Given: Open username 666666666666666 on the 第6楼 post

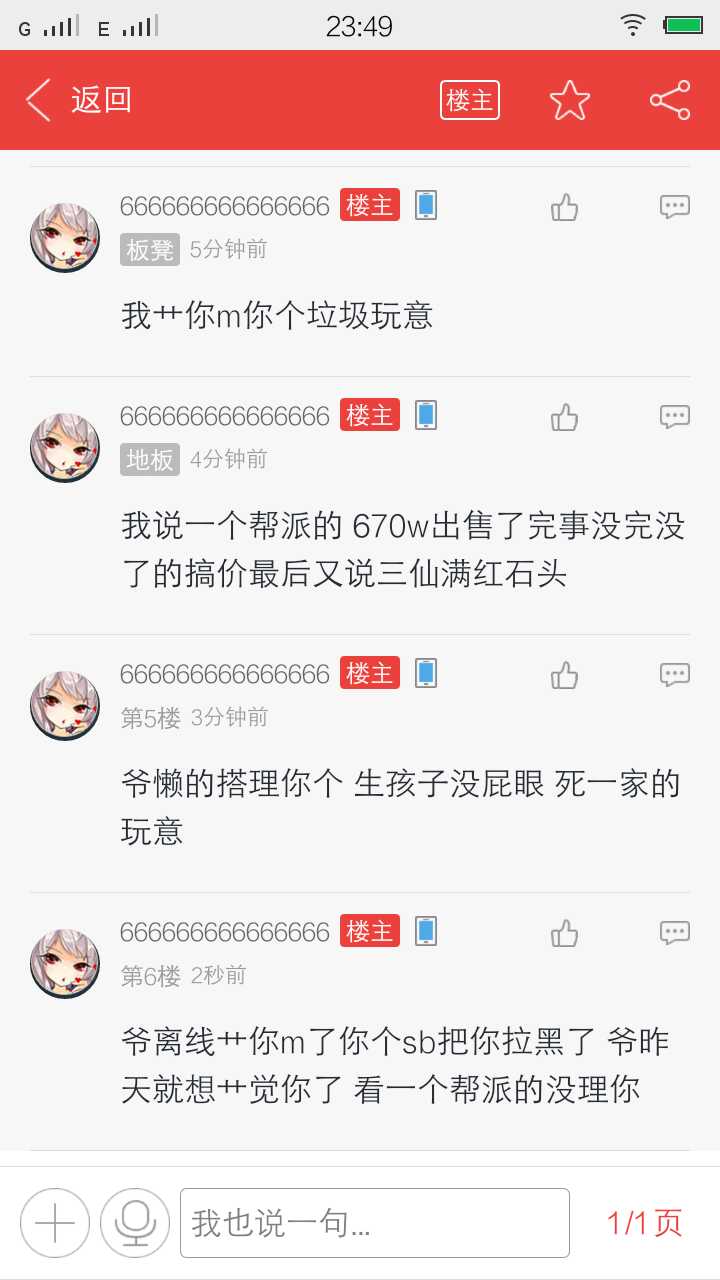Looking at the screenshot, I should coord(224,932).
